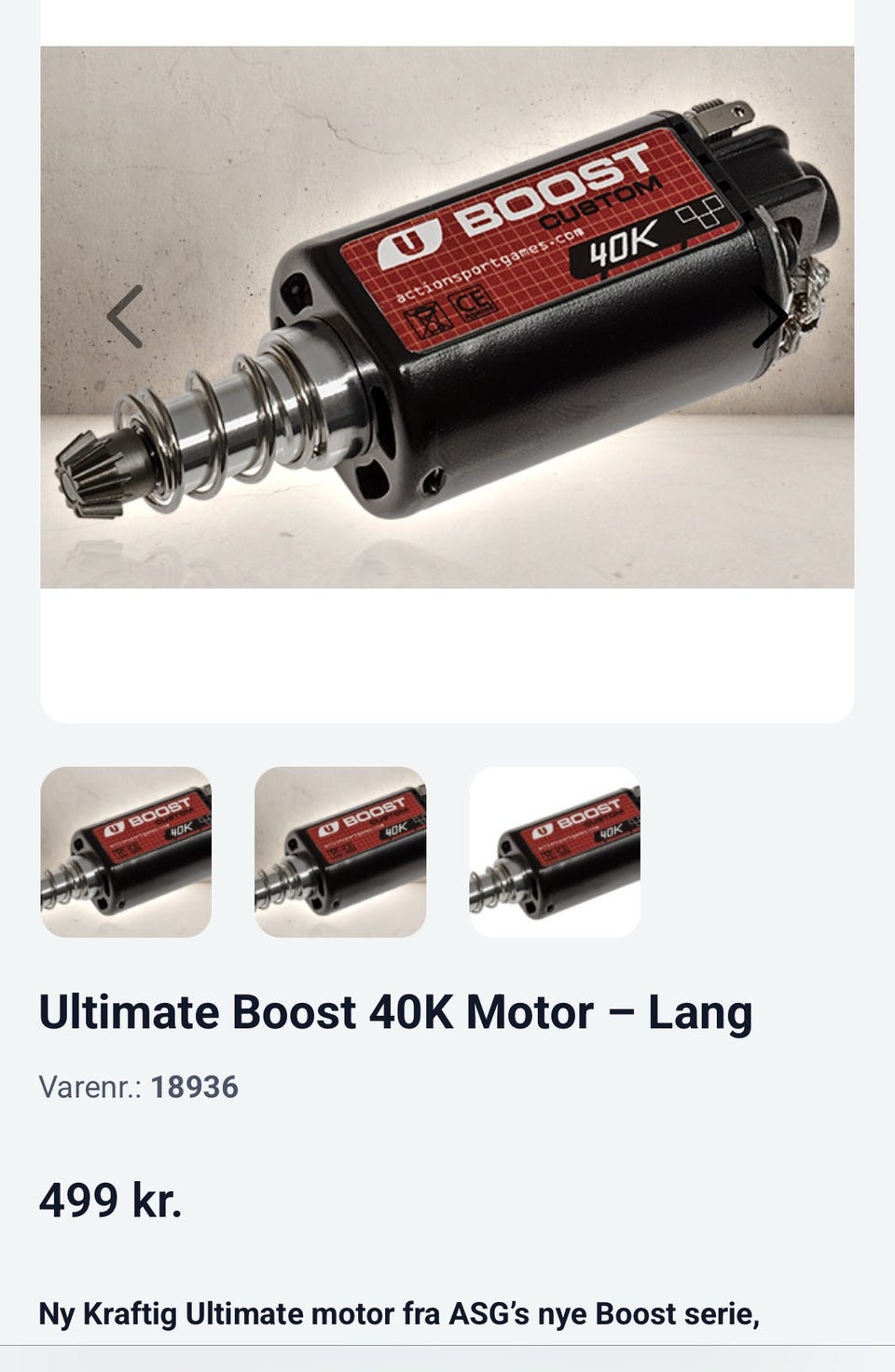Image resolution: width=895 pixels, height=1372 pixels.
Task: Select the third thumbnail with white background
Action: 555,852
